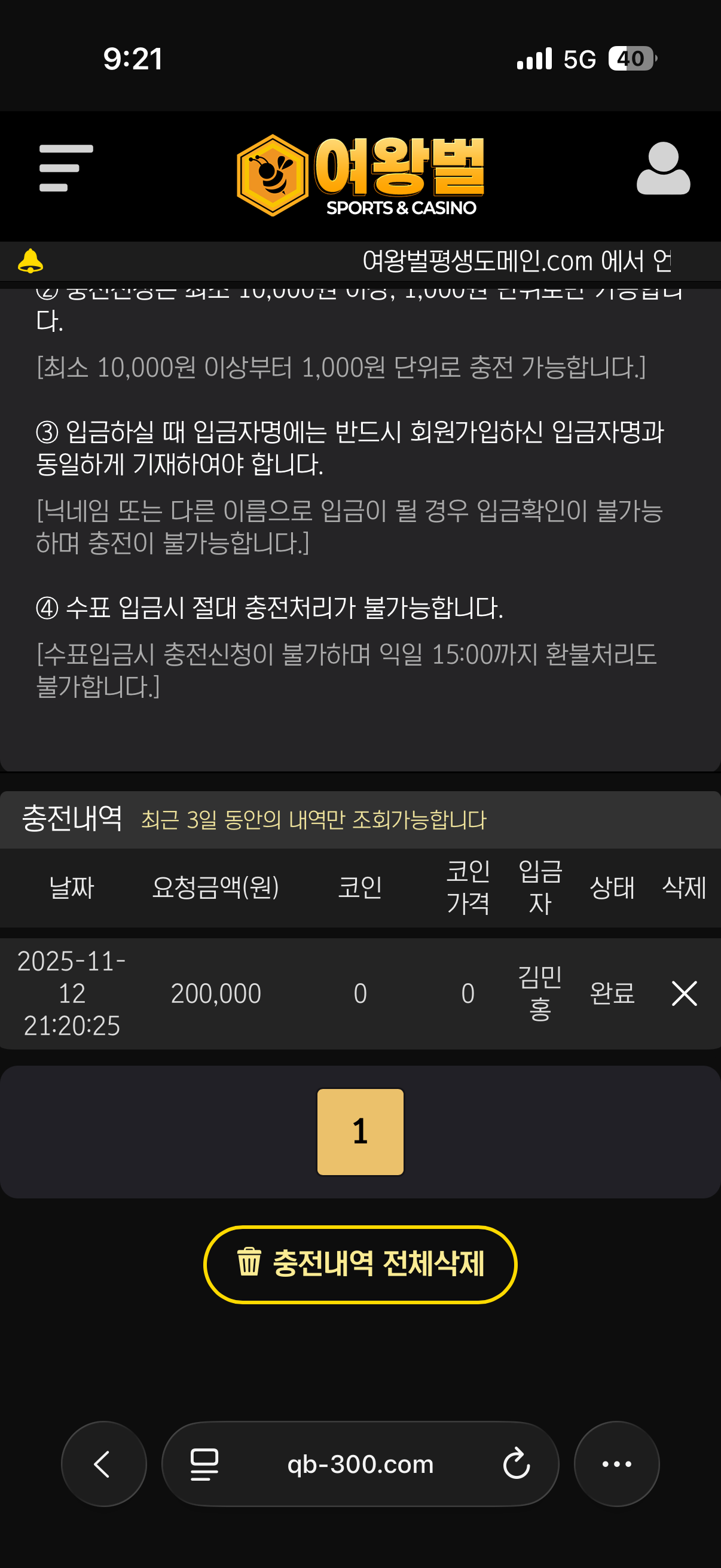Tap the qb-300.com address bar
721x1568 pixels.
tap(360, 1463)
